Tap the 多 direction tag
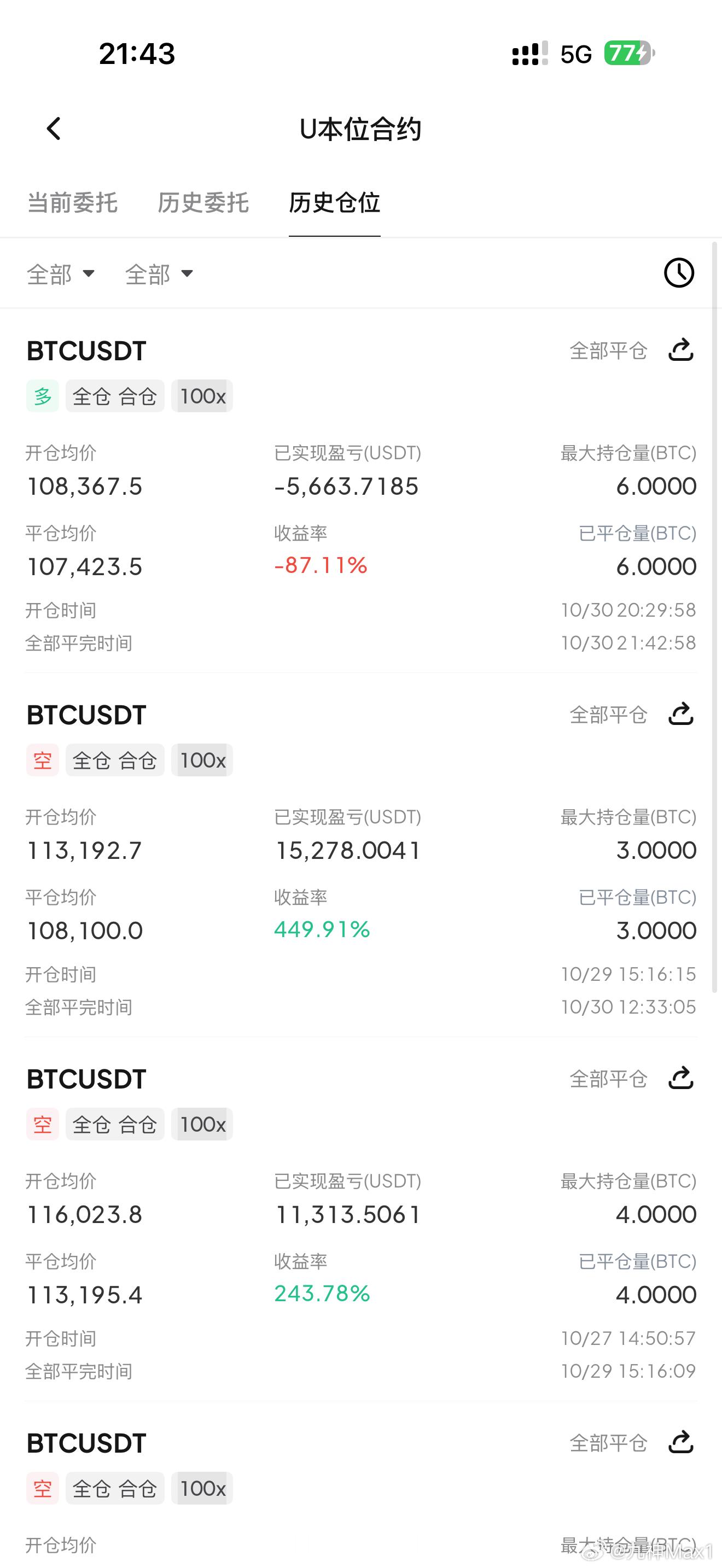Image resolution: width=722 pixels, height=1568 pixels. point(42,396)
